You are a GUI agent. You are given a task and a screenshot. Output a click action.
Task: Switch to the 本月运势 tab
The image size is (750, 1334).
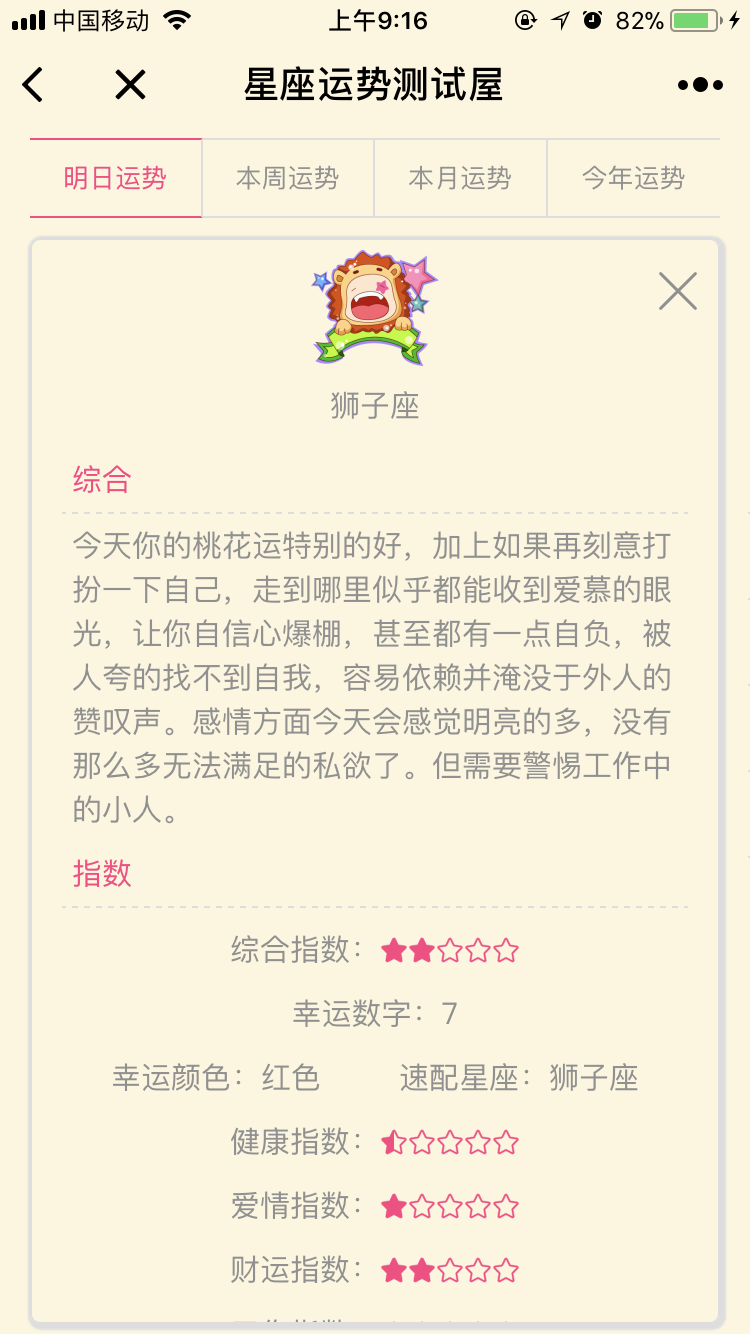[x=460, y=178]
